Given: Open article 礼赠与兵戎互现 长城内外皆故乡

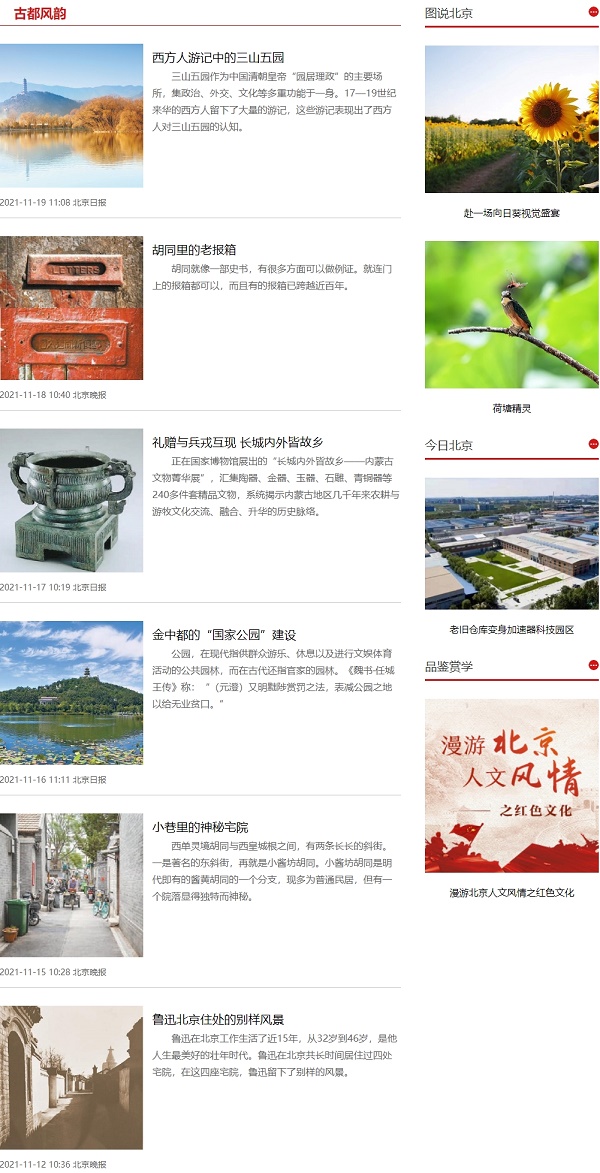Looking at the screenshot, I should coord(237,442).
